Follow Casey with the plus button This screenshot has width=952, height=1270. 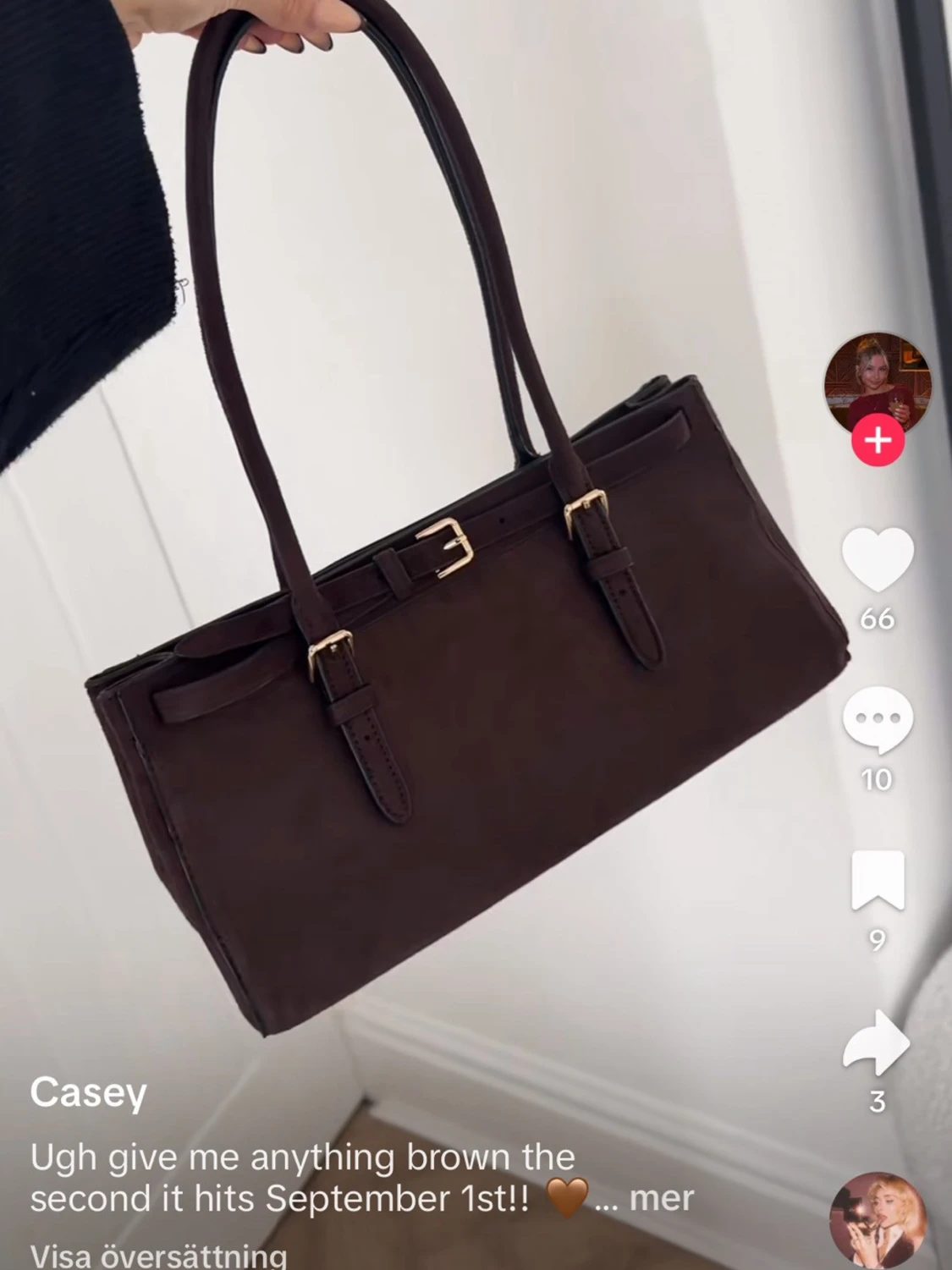[878, 441]
